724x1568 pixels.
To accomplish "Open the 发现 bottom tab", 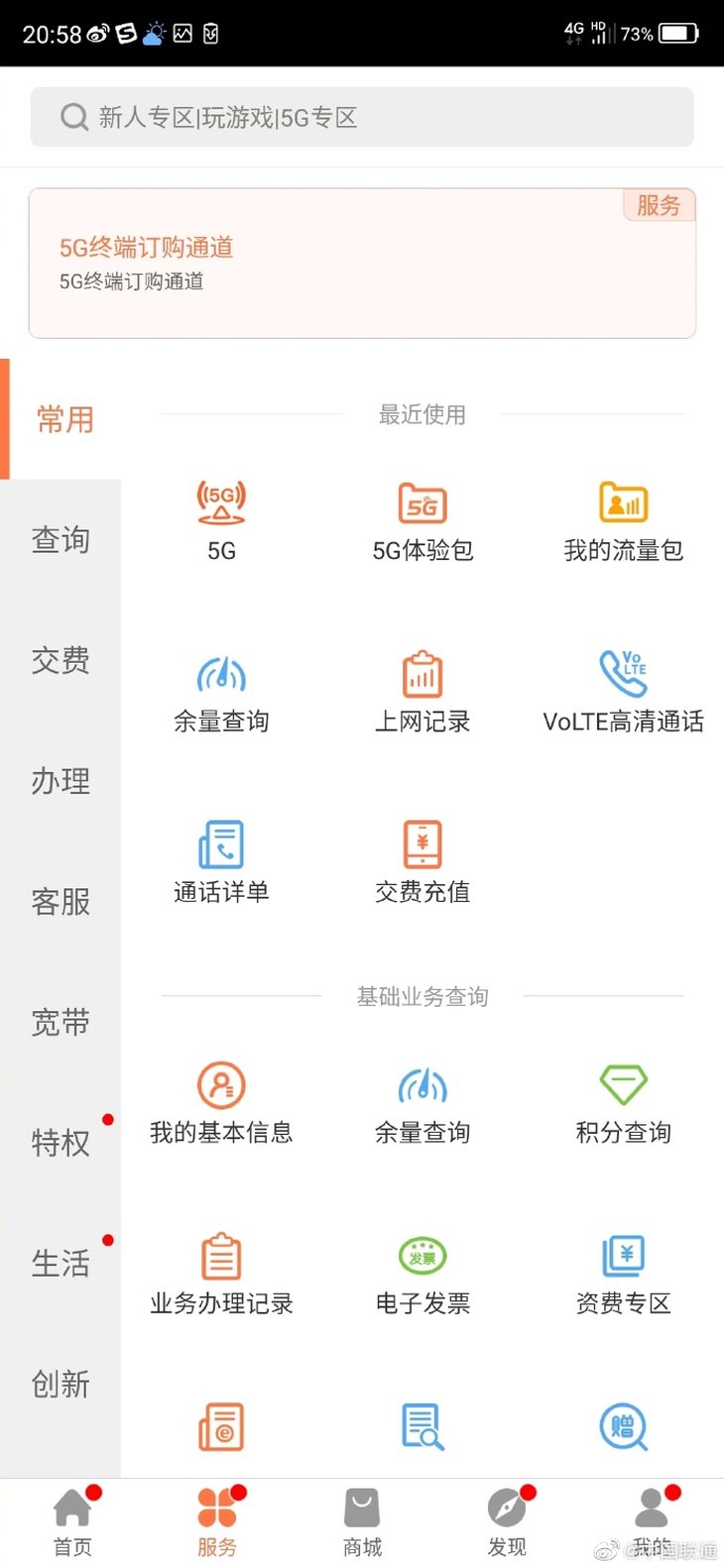I will 507,1523.
